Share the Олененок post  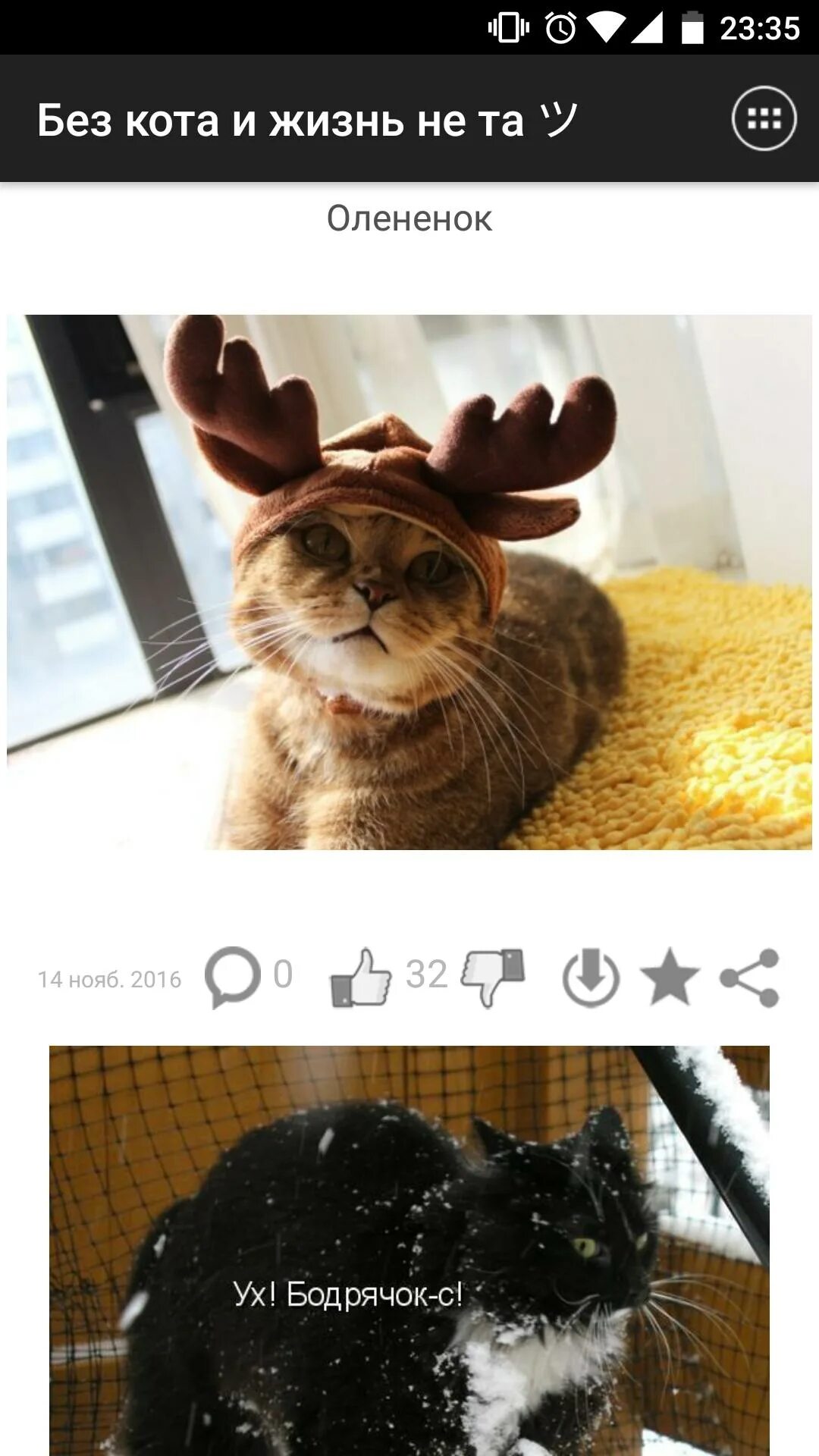750,977
